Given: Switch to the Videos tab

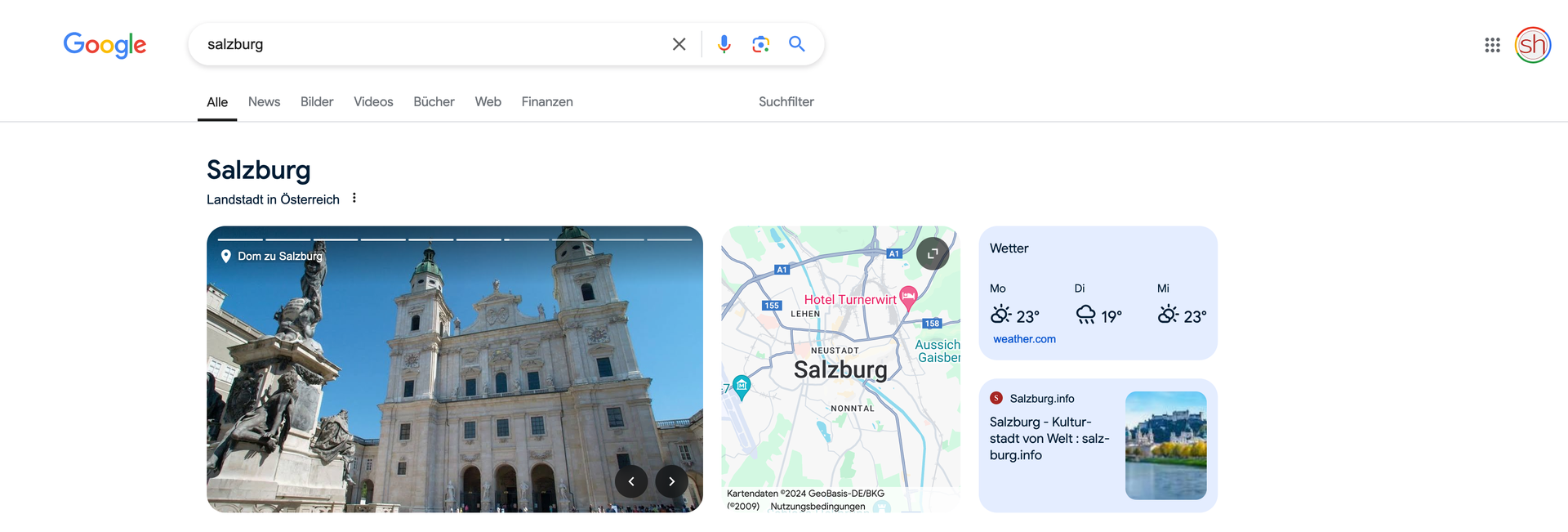Looking at the screenshot, I should coord(373,102).
